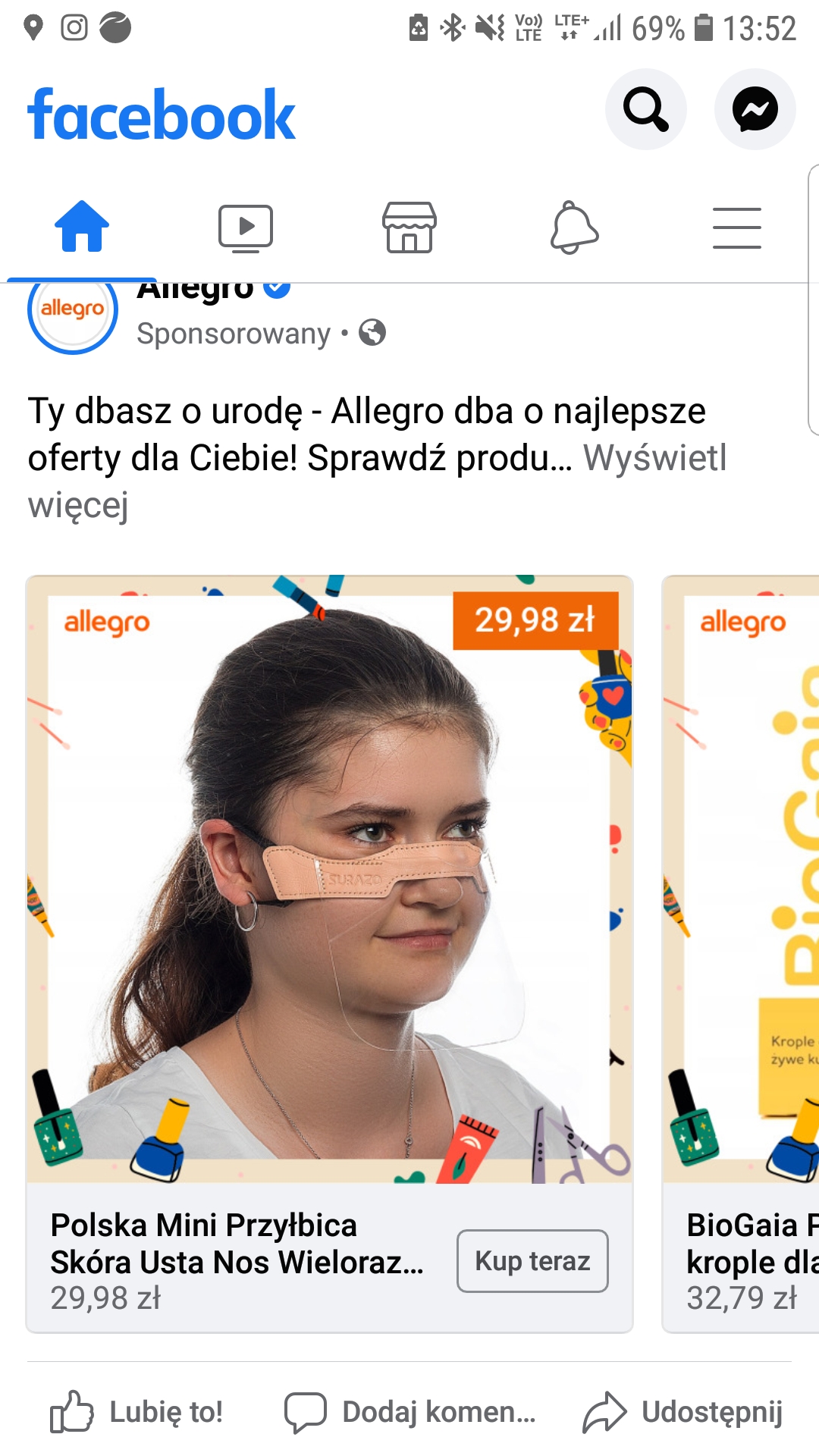
Task: Share the post with Udostępnij
Action: pos(682,1412)
